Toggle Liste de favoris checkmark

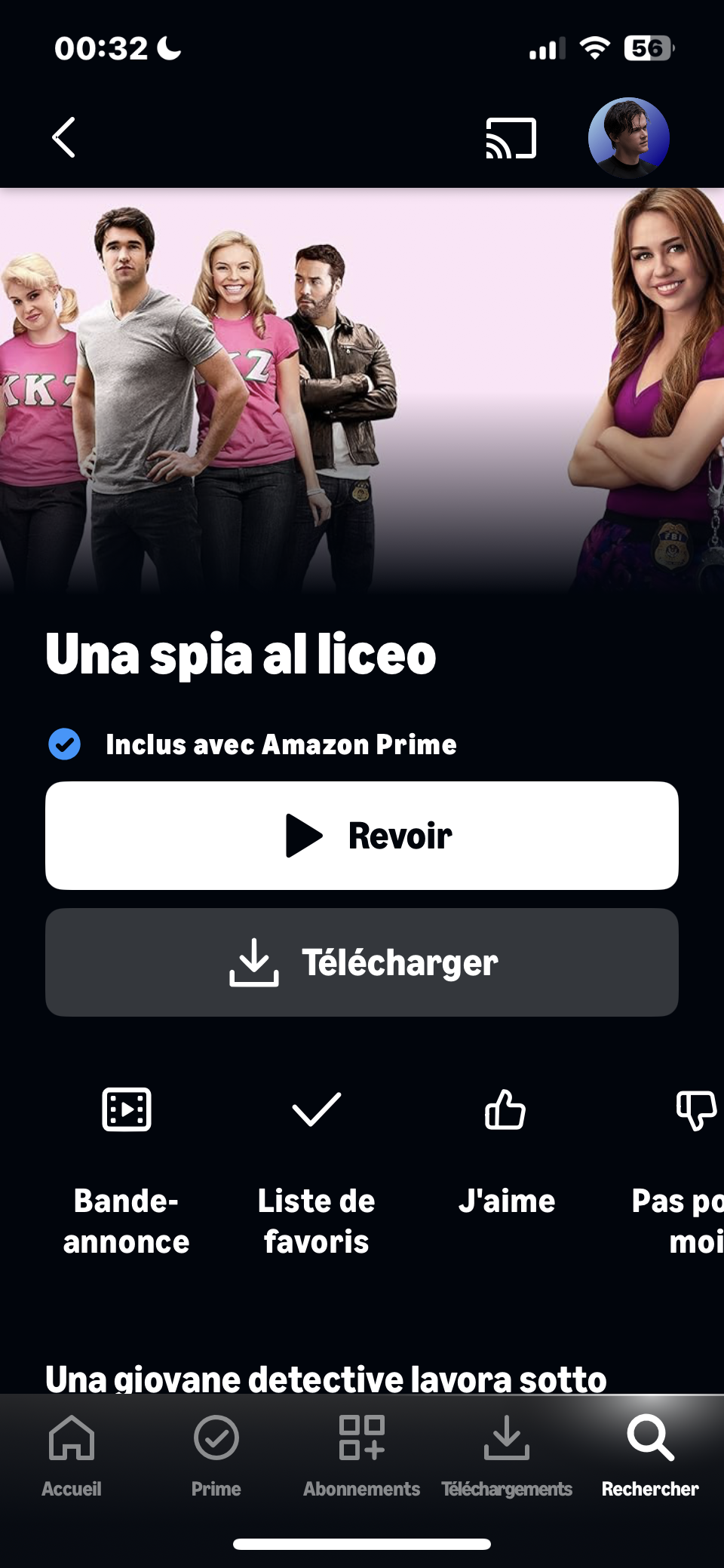coord(316,1110)
